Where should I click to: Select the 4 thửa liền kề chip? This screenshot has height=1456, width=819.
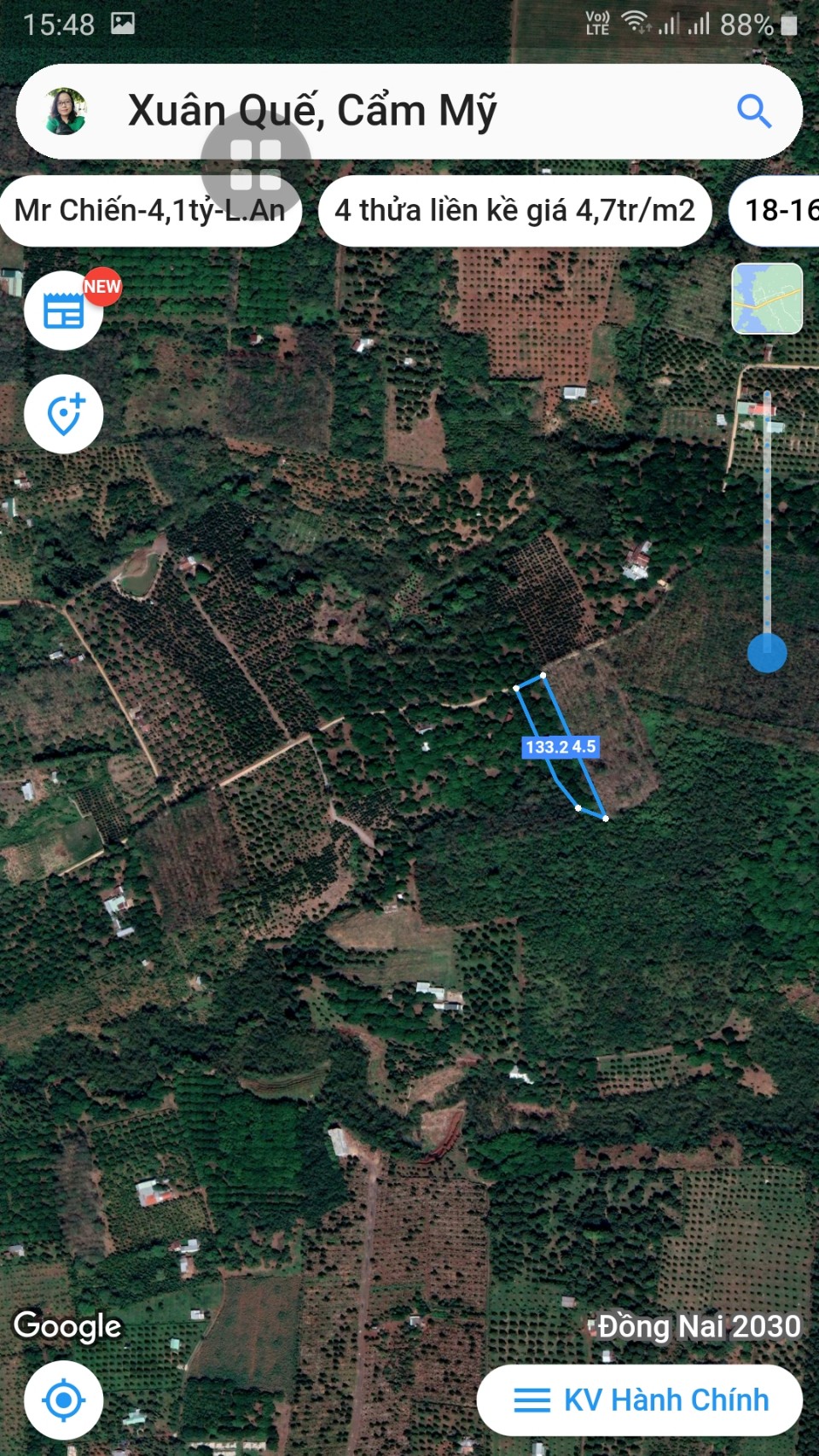click(x=514, y=211)
